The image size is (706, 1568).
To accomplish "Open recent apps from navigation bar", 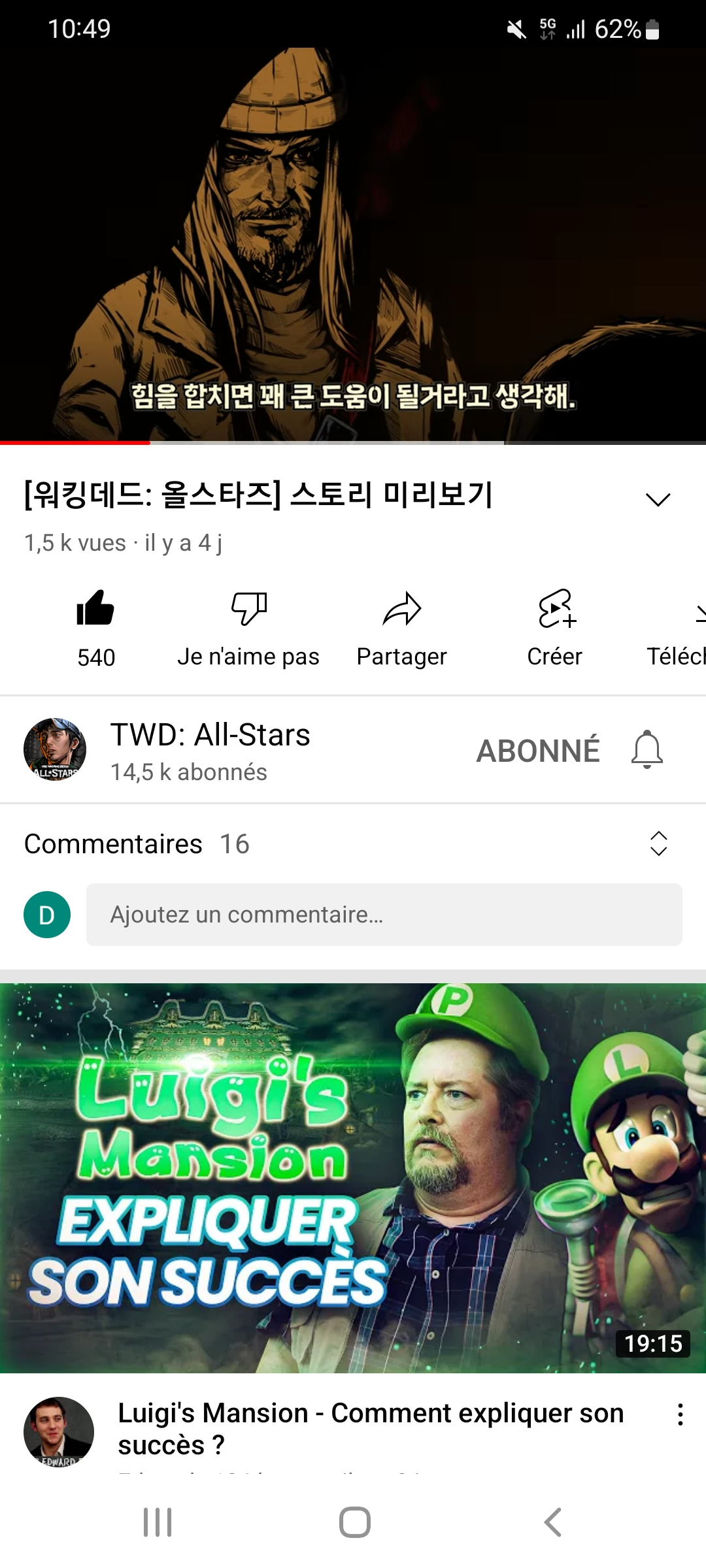I will pyautogui.click(x=158, y=1522).
